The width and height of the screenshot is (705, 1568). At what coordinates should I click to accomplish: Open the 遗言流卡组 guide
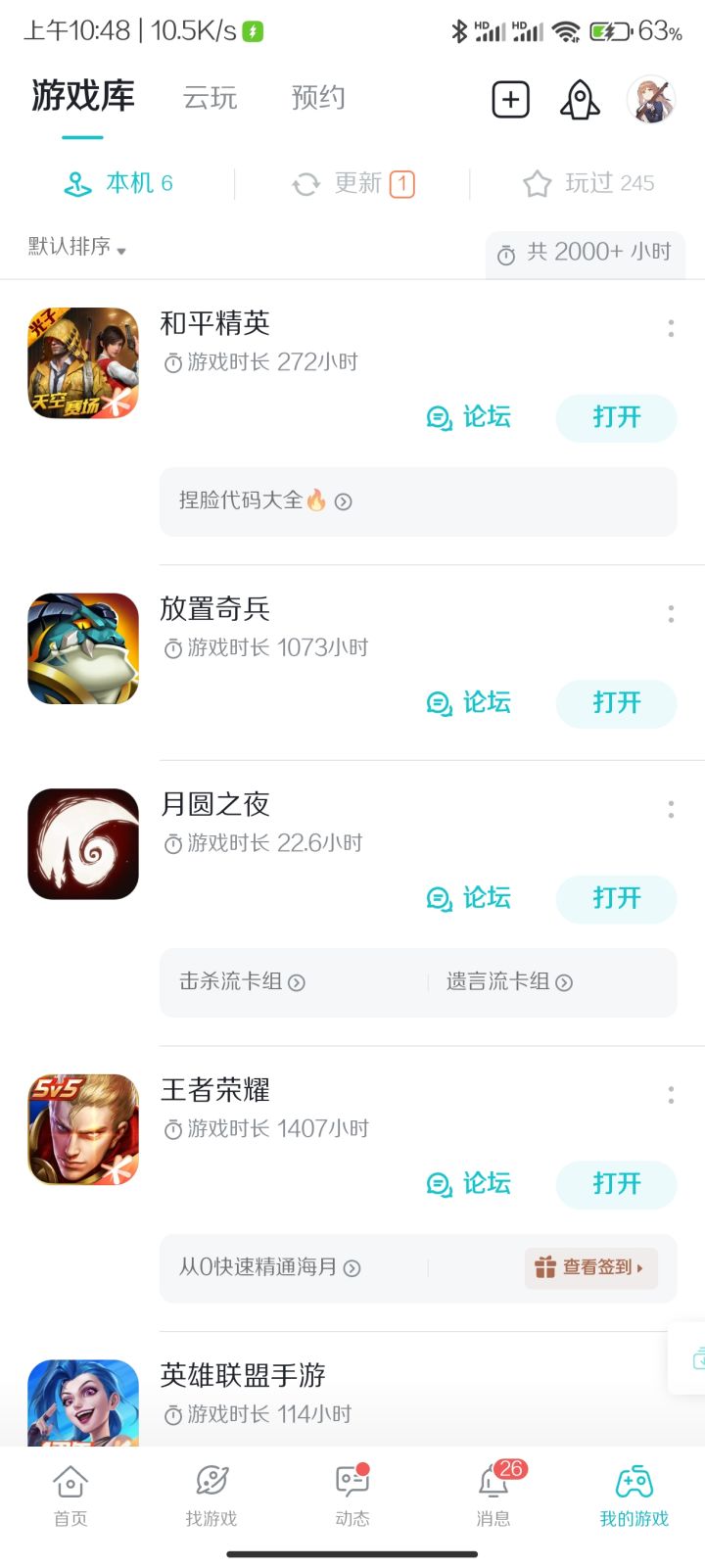pyautogui.click(x=509, y=981)
